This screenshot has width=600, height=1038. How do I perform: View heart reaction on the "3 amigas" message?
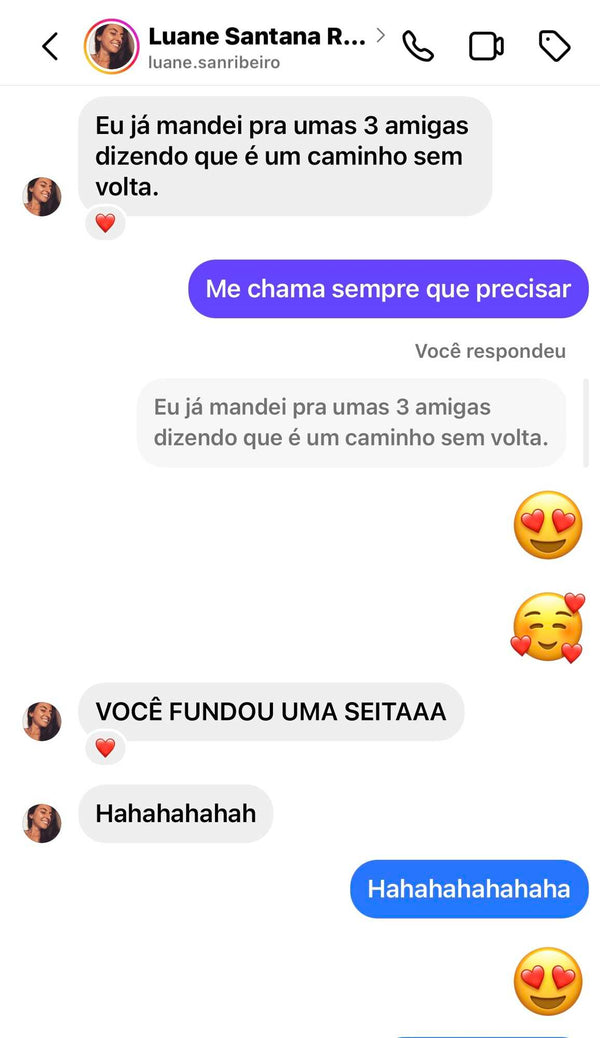[105, 223]
